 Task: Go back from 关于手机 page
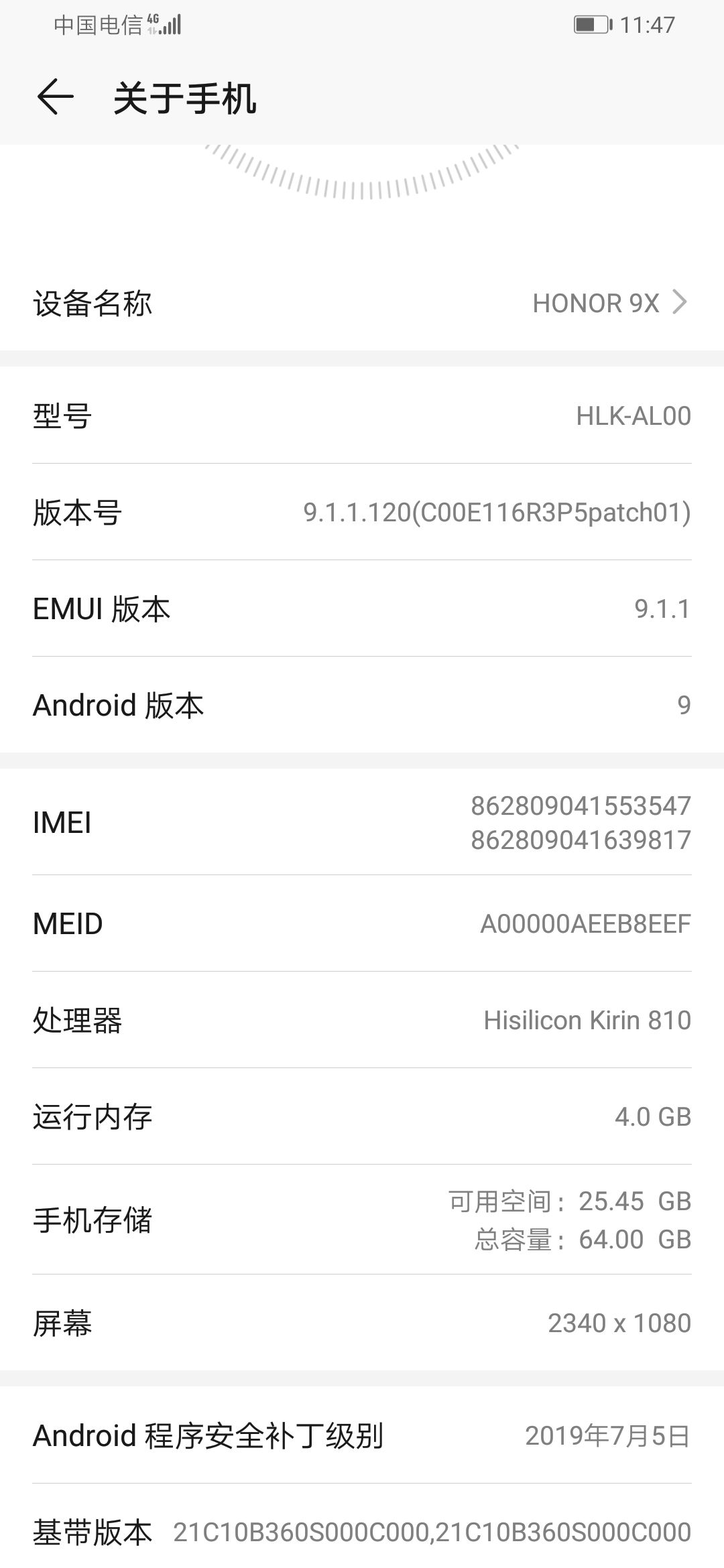pos(55,97)
